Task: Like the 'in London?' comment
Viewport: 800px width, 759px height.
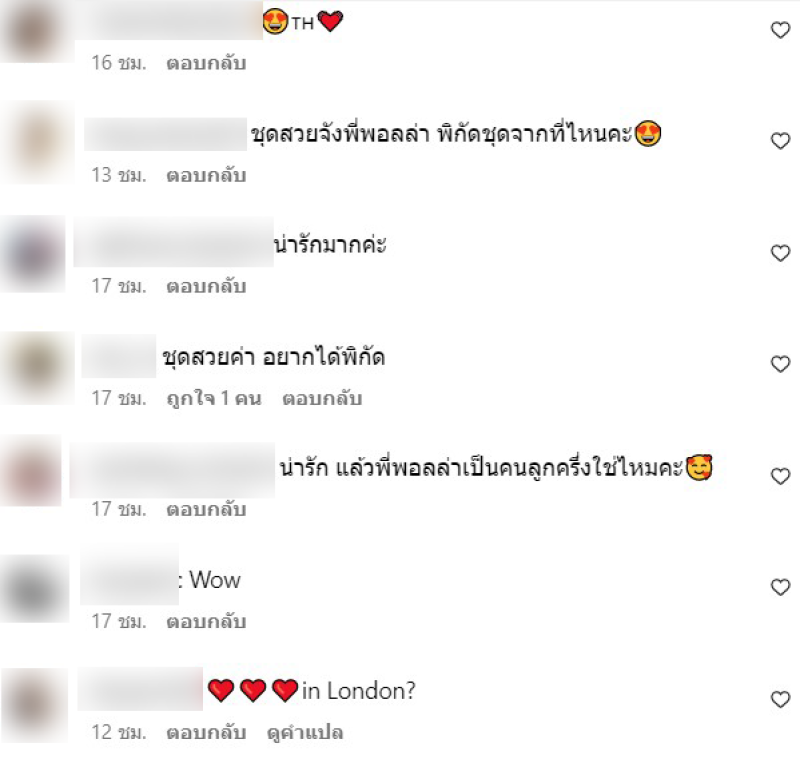Action: (780, 699)
